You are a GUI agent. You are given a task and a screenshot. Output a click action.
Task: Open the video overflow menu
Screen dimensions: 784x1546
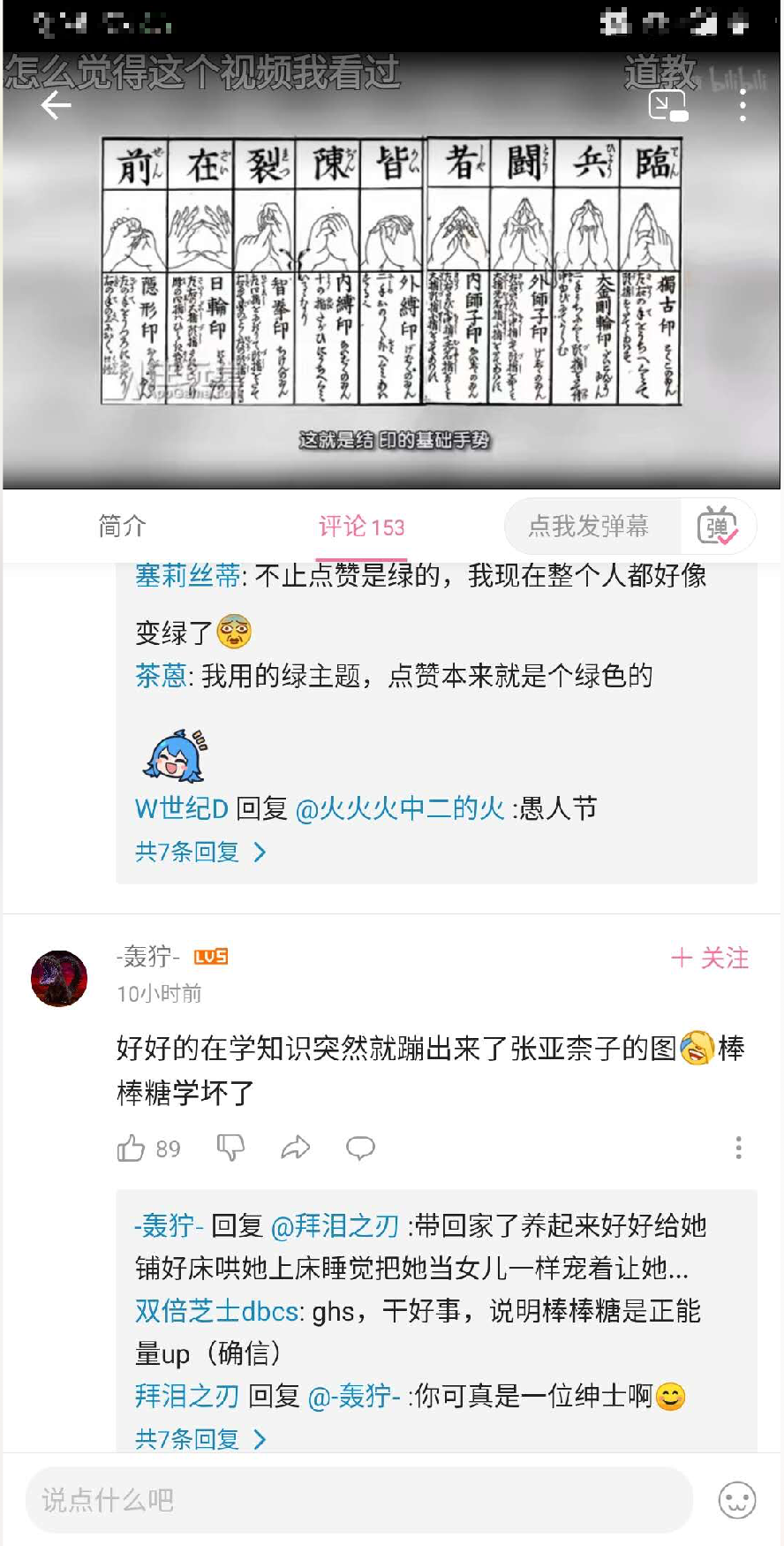pos(743,106)
